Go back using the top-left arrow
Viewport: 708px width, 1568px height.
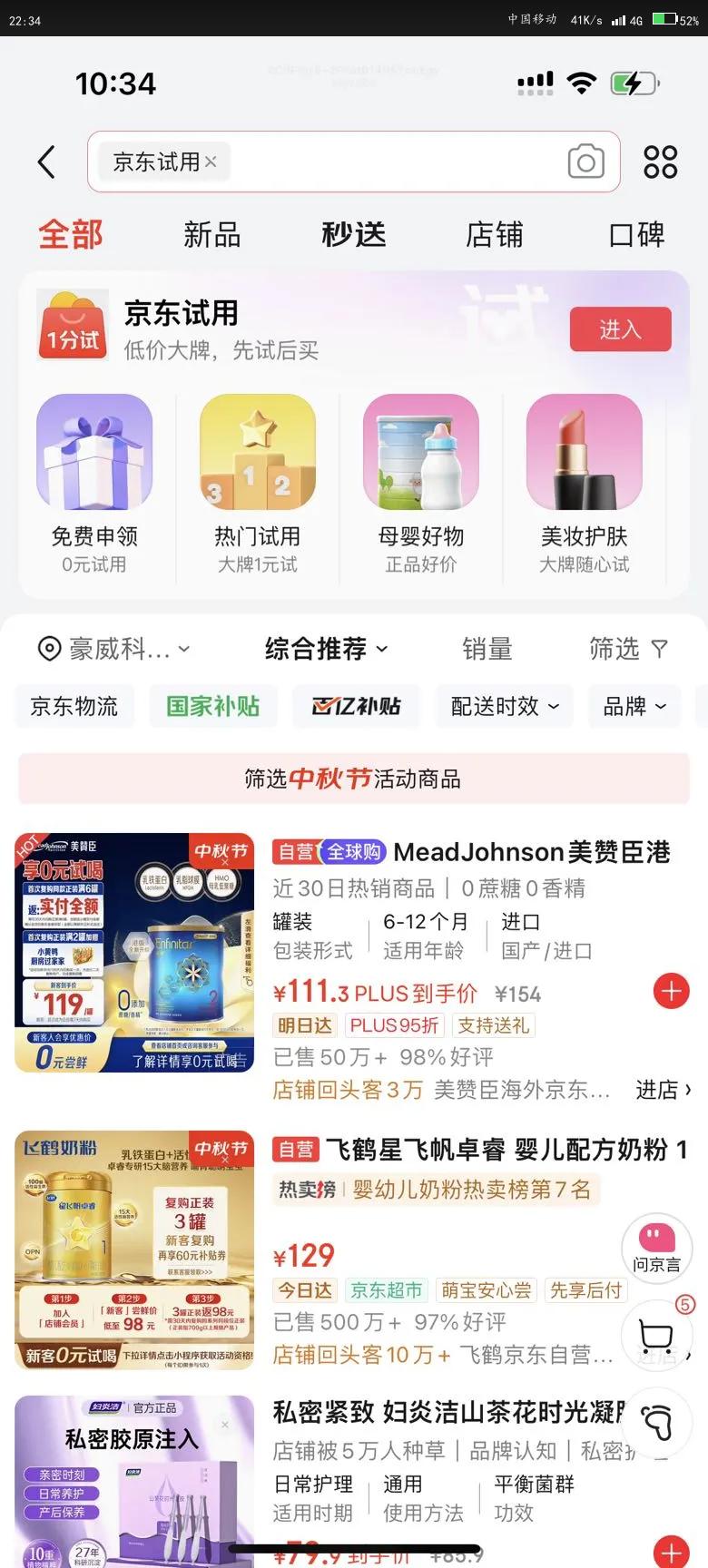pos(47,162)
